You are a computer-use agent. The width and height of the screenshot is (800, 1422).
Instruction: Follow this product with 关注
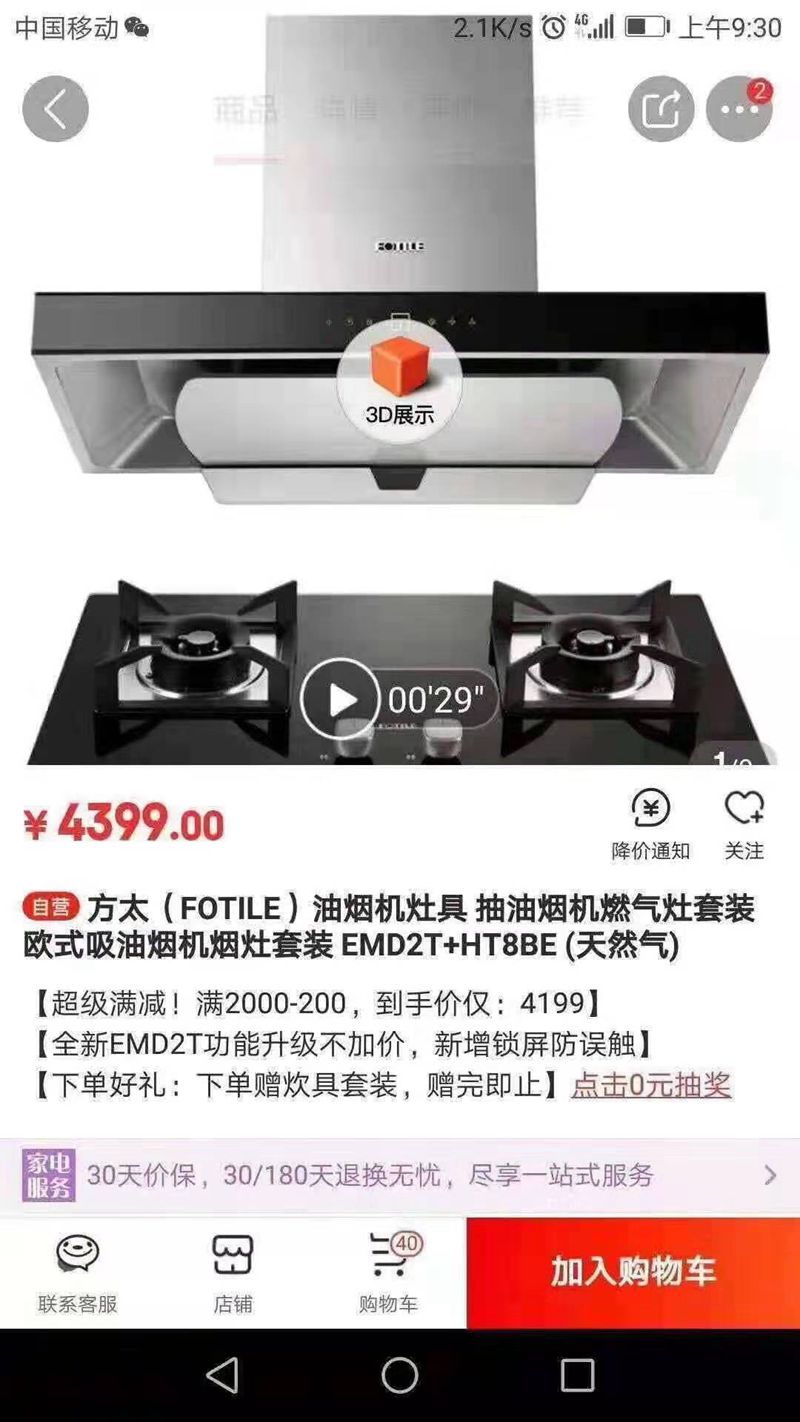pyautogui.click(x=744, y=824)
